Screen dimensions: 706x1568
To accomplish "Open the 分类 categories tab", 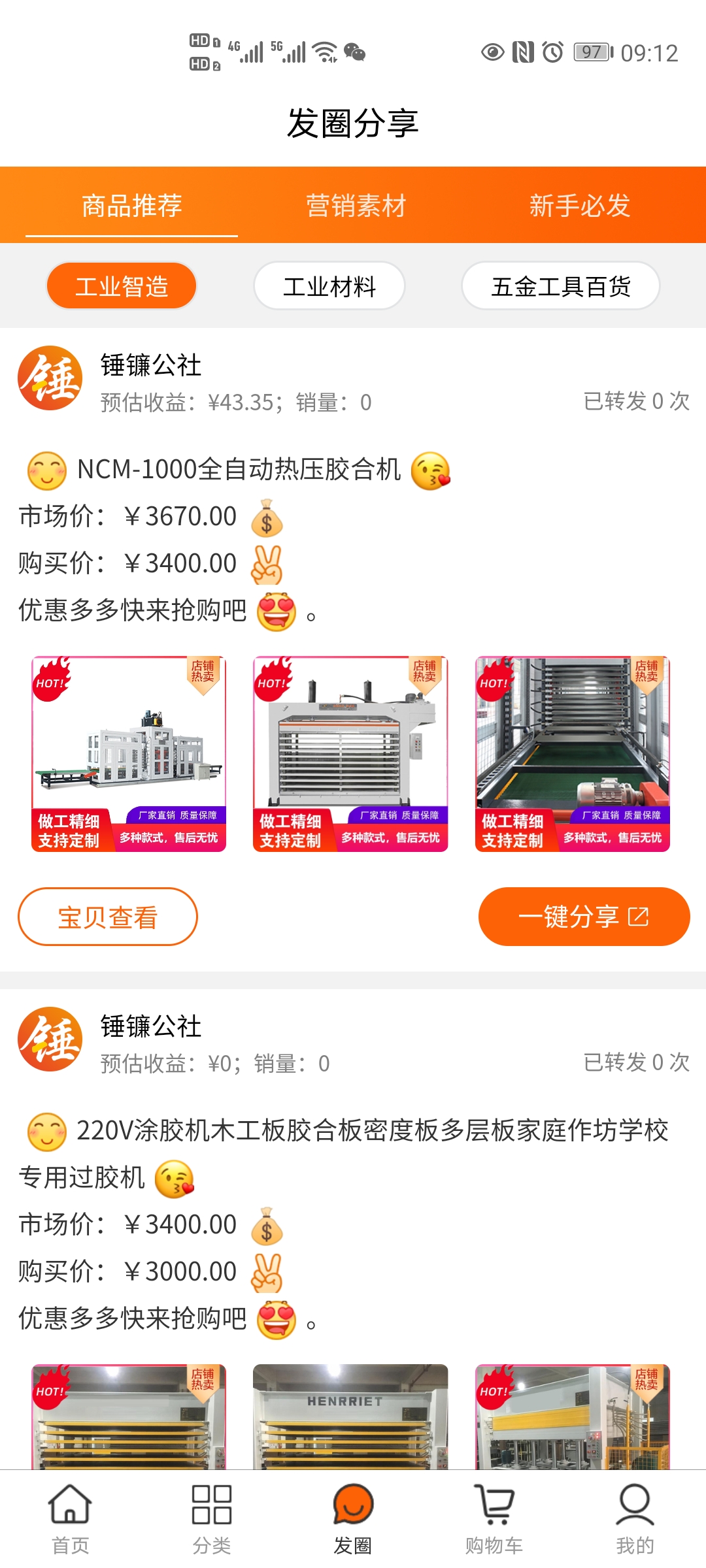I will [211, 1518].
